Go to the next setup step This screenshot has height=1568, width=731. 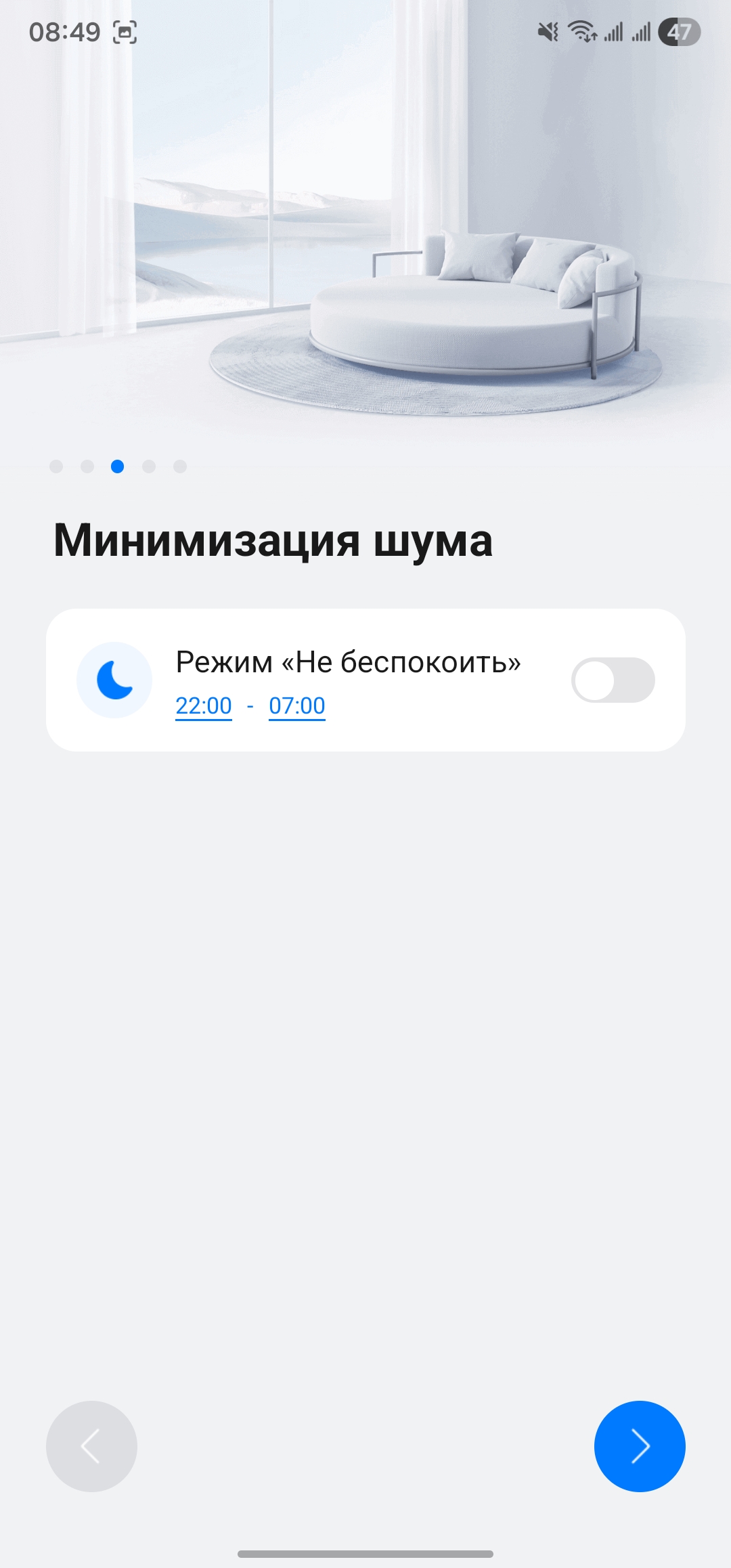640,1446
